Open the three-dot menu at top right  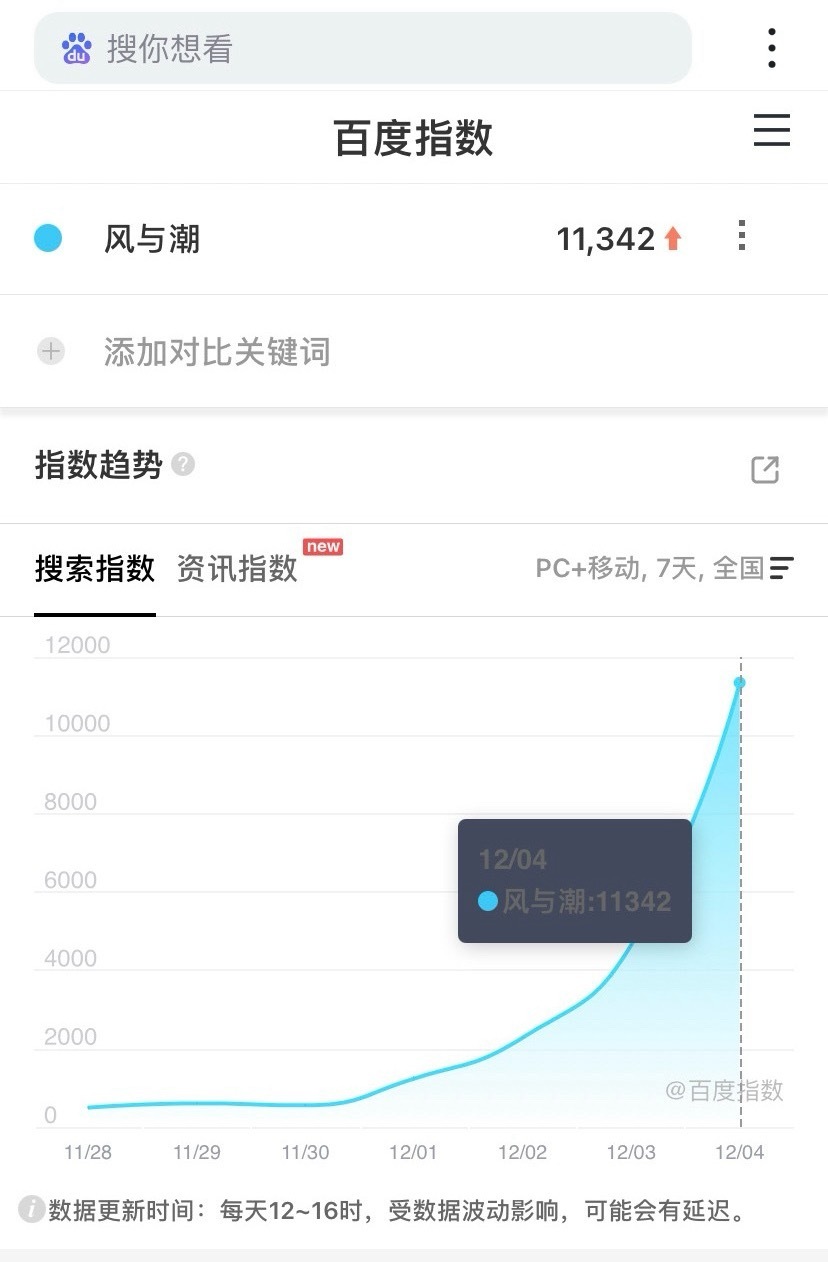771,47
